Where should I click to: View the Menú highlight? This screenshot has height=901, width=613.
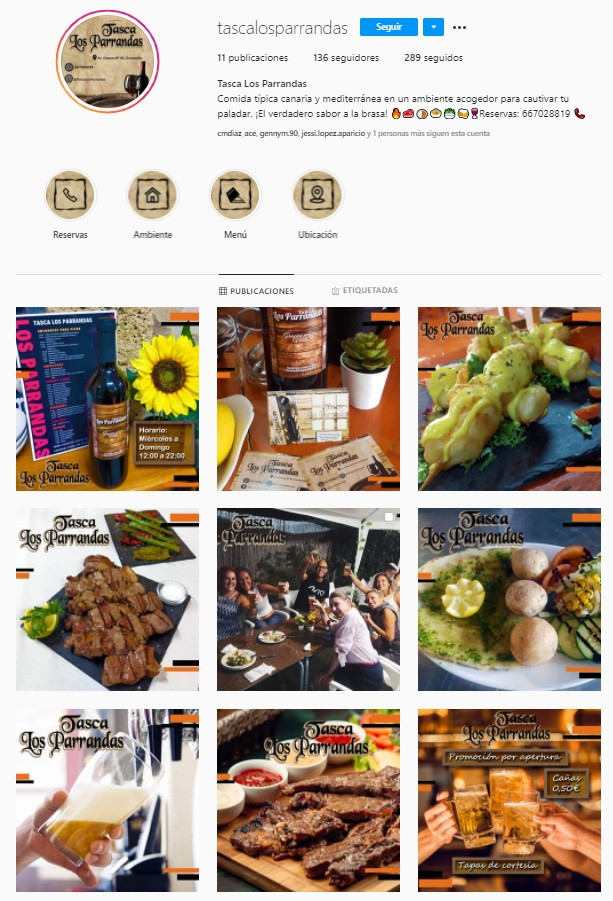[x=235, y=196]
